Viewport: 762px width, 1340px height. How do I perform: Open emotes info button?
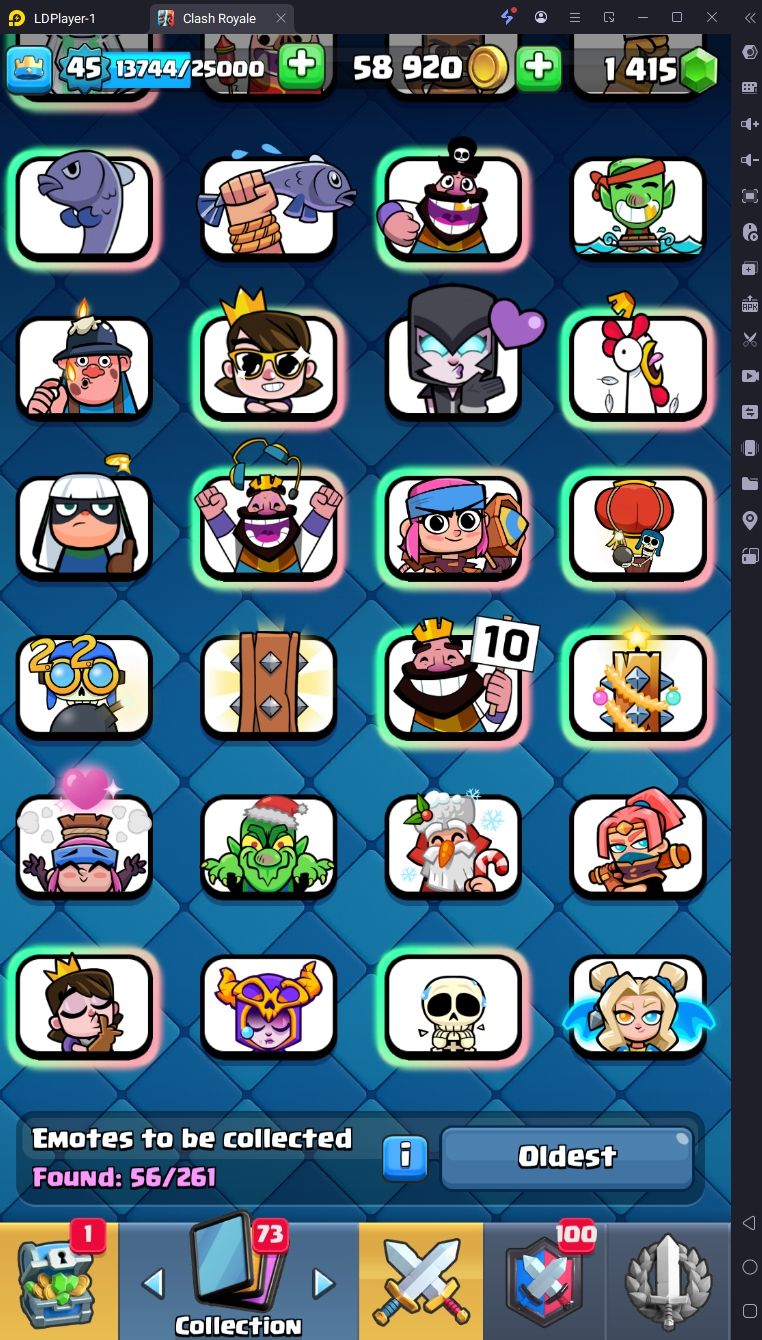(x=404, y=1158)
